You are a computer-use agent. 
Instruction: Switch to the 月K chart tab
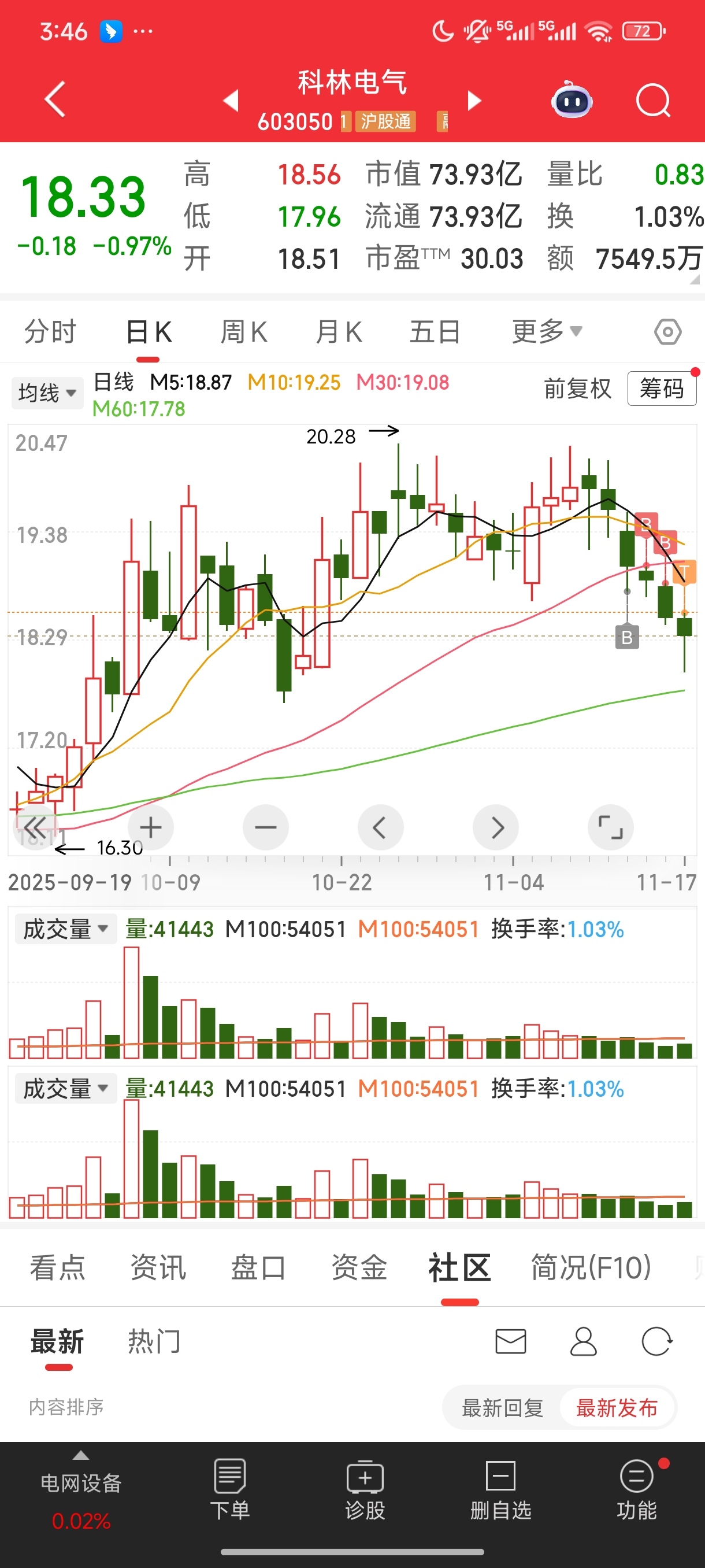click(x=339, y=332)
